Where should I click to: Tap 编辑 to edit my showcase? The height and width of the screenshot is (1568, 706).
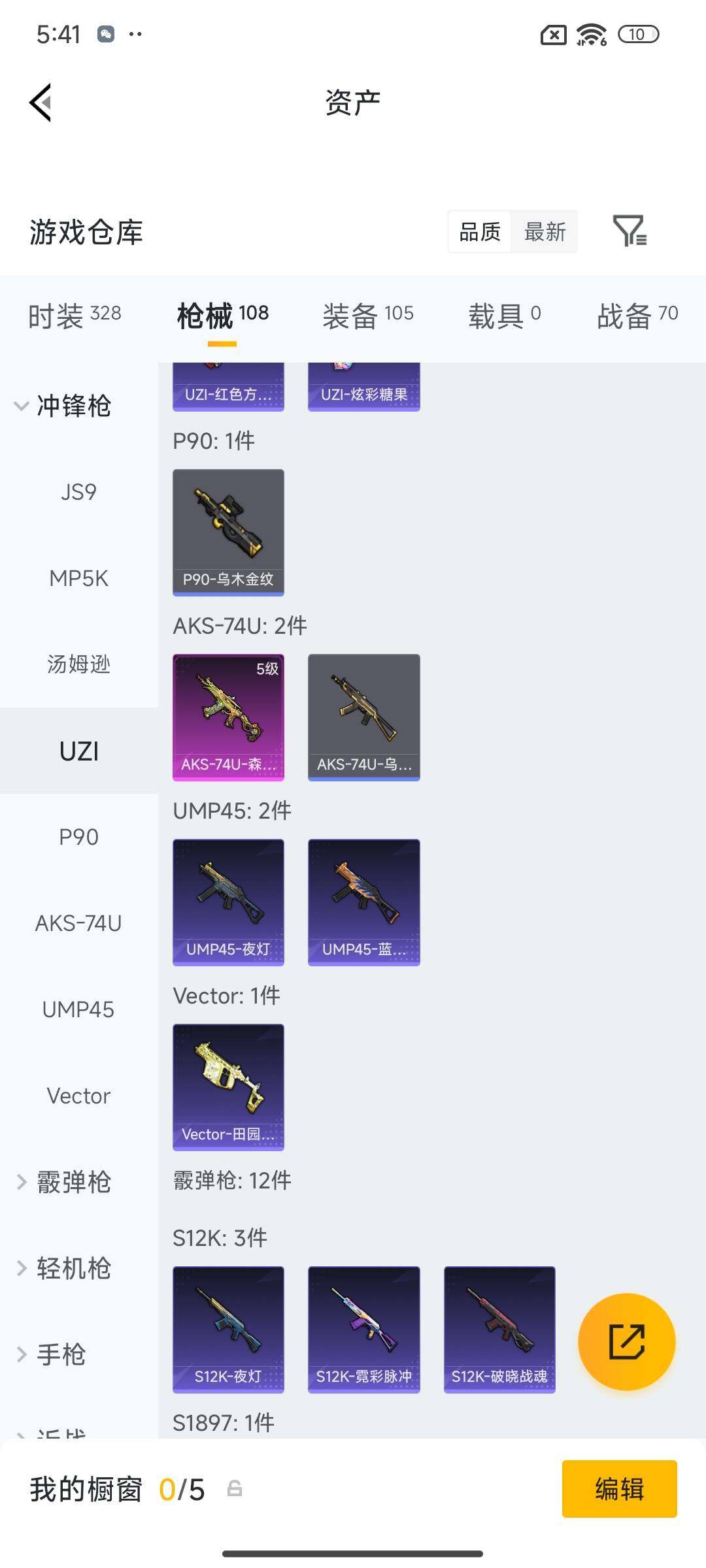pos(619,1489)
